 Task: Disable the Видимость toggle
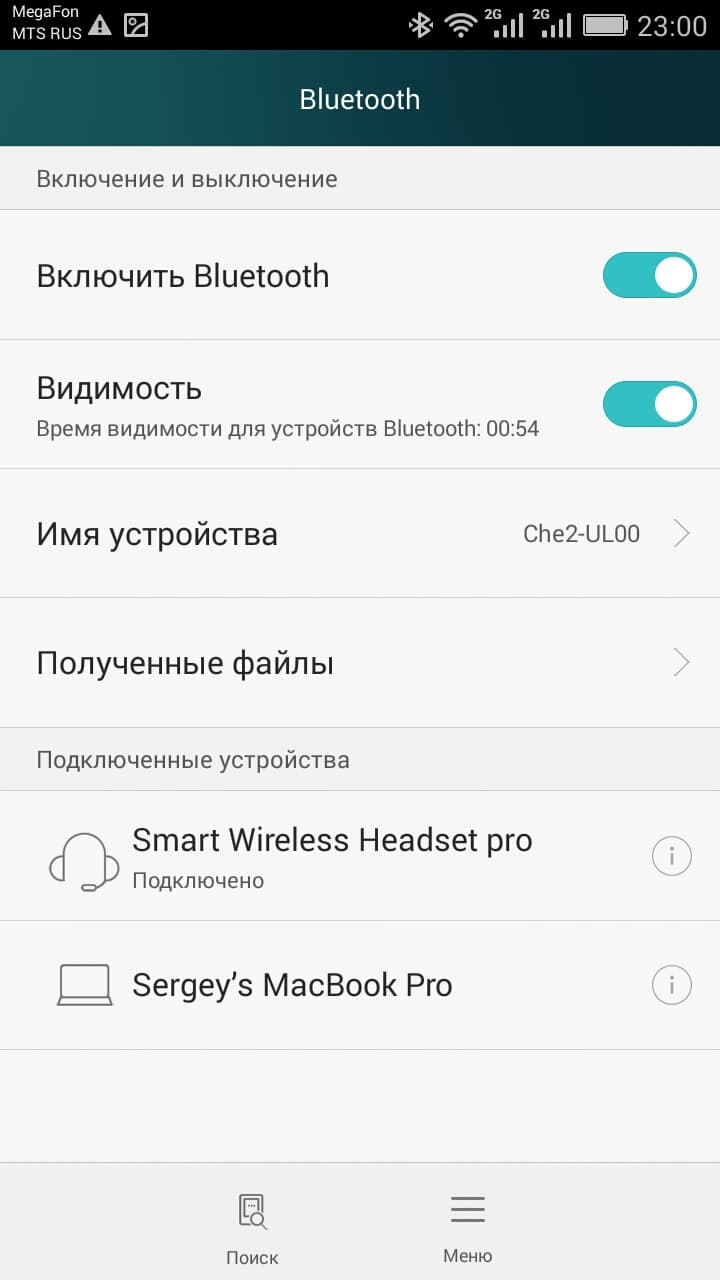[649, 404]
